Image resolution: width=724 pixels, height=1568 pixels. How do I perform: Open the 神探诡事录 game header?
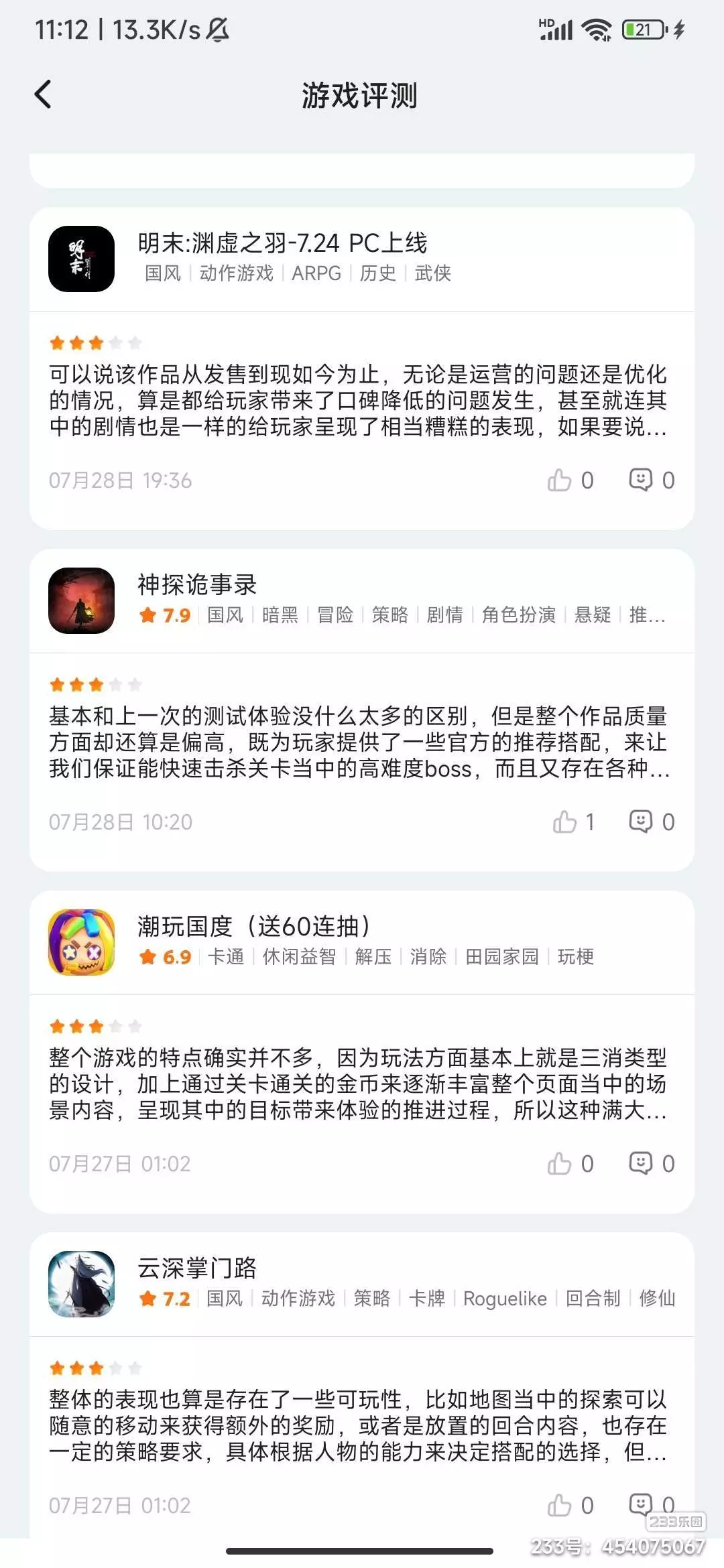click(x=362, y=601)
